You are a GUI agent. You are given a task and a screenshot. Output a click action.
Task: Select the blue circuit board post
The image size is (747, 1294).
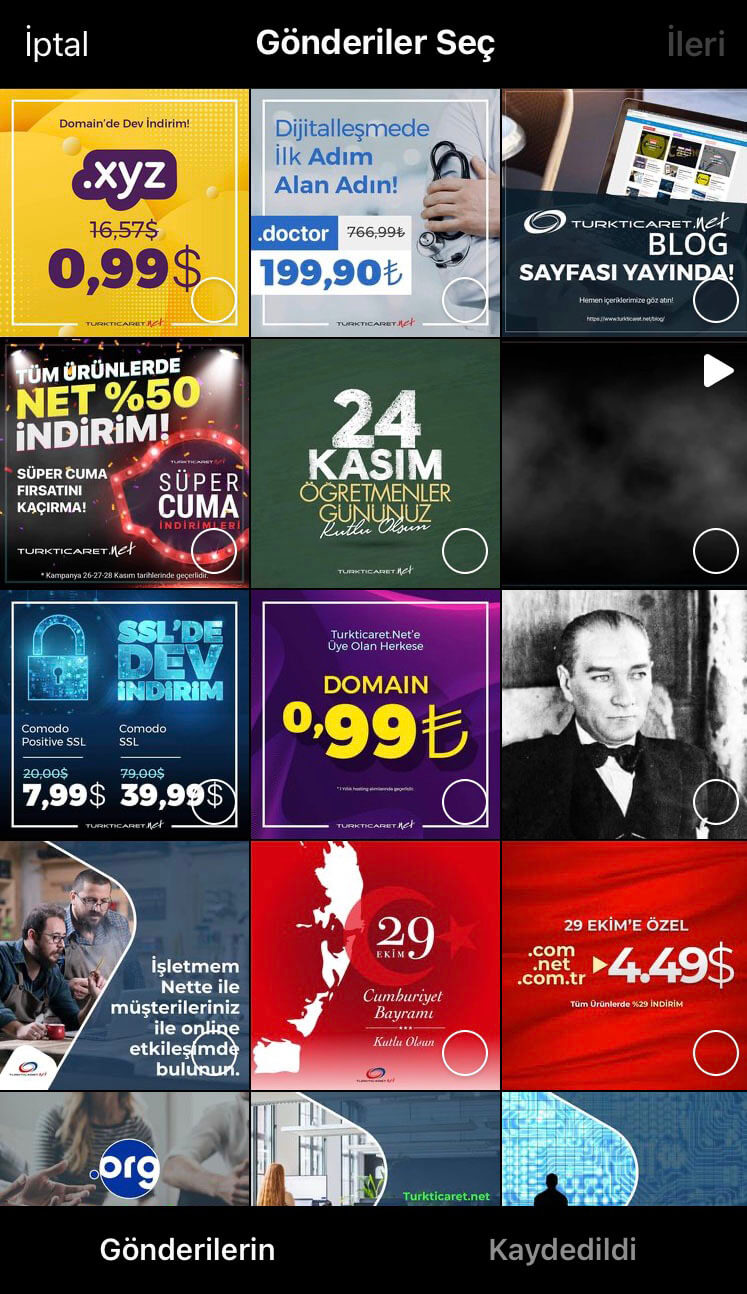coord(624,1150)
